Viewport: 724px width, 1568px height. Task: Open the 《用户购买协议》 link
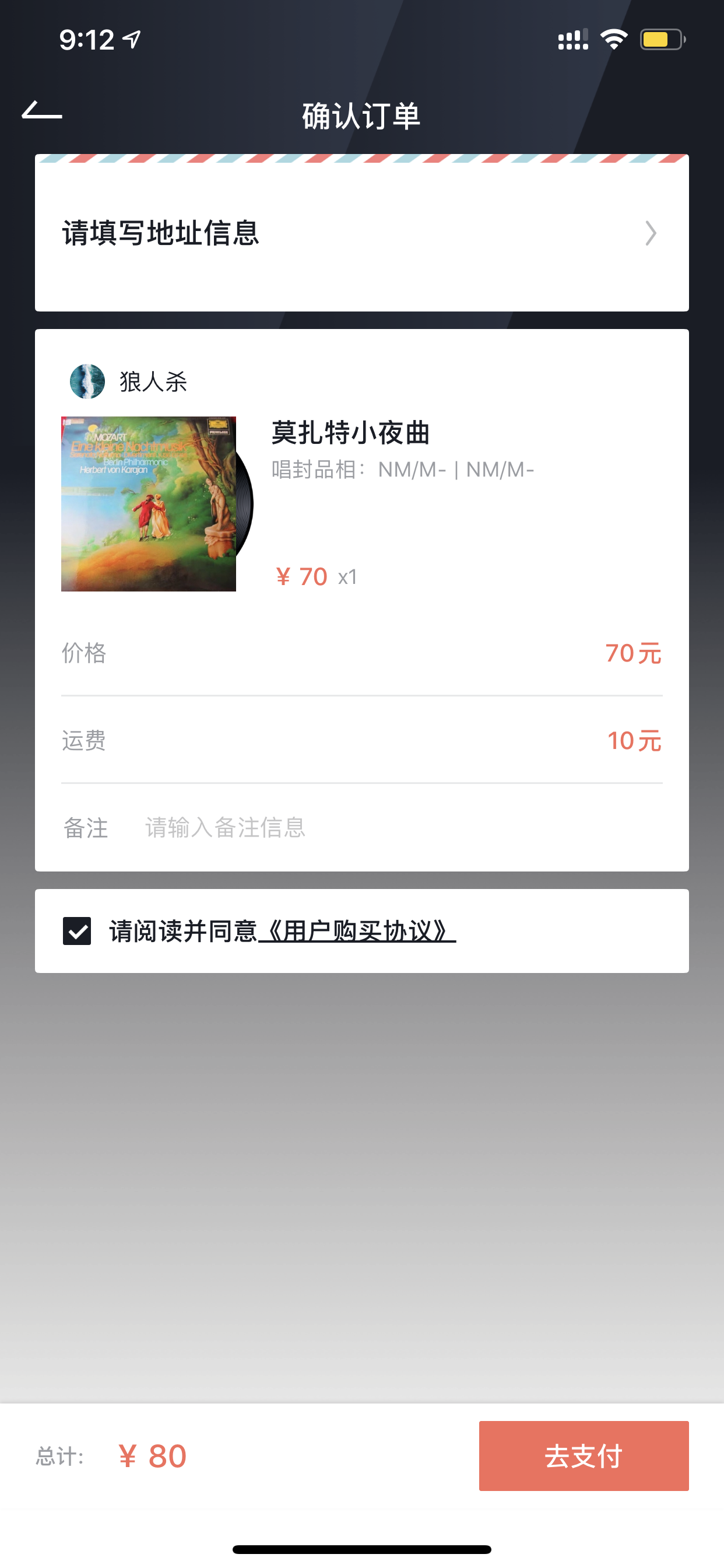tap(357, 932)
